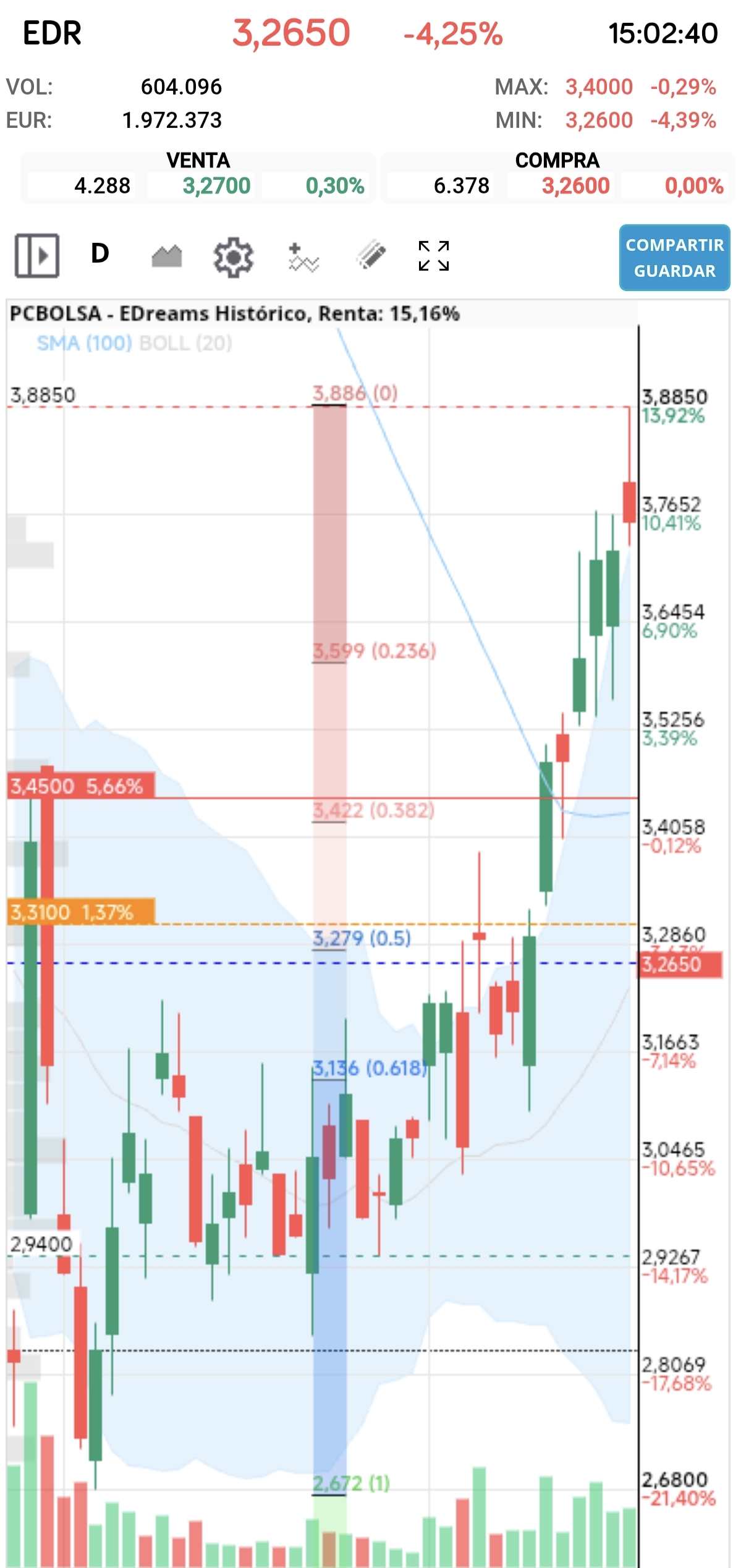Screen dimensions: 754x1568
Task: Open the drawing tools pencil
Action: click(x=371, y=256)
